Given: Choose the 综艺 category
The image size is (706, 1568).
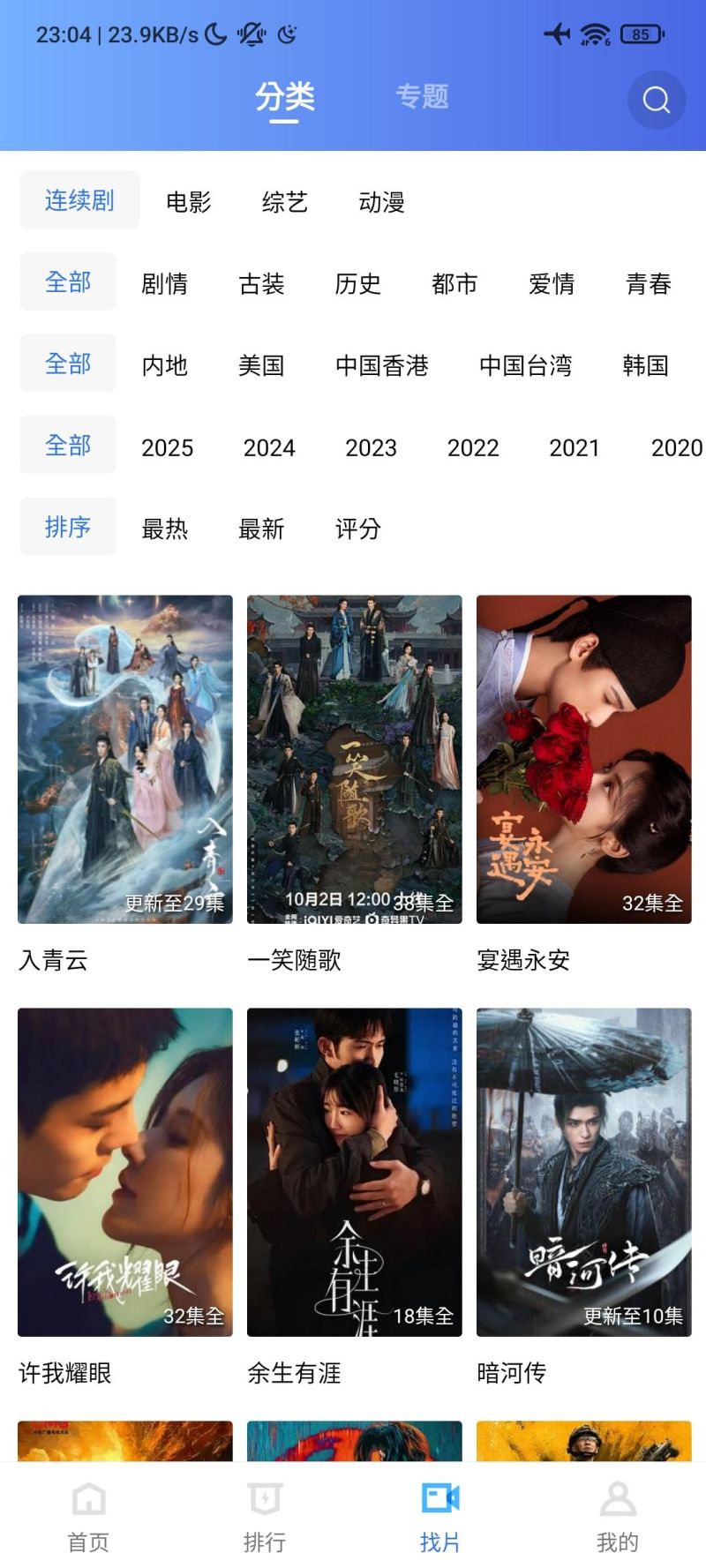Looking at the screenshot, I should pyautogui.click(x=285, y=202).
